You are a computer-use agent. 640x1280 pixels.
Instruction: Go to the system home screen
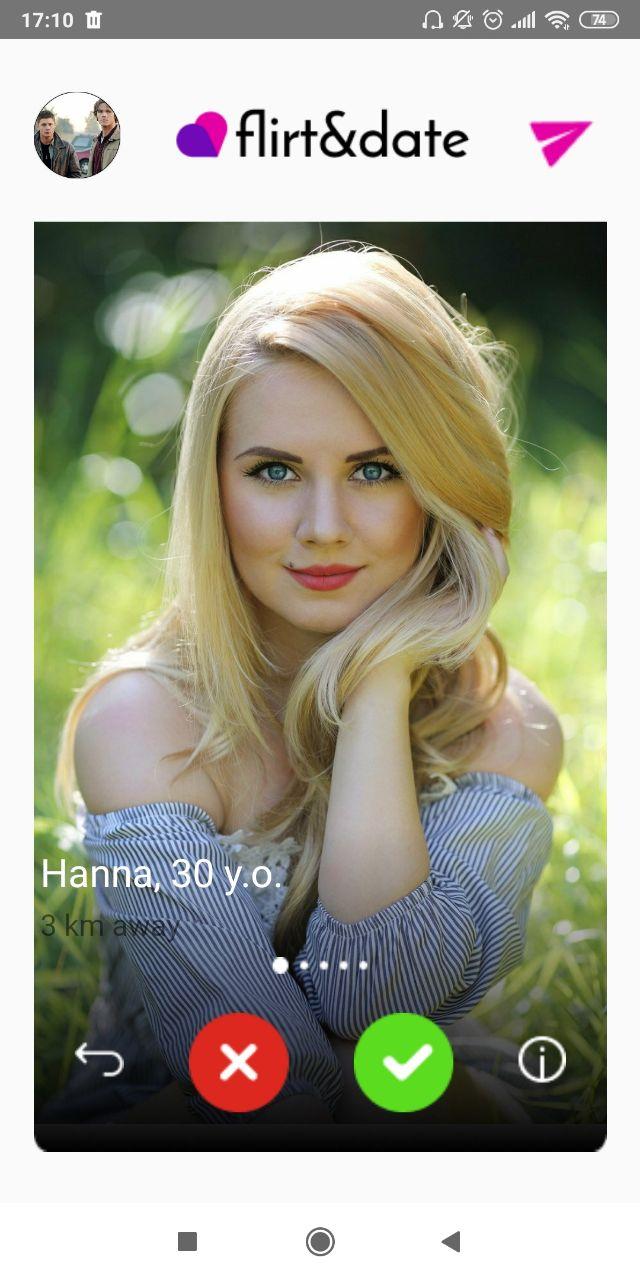[320, 1242]
